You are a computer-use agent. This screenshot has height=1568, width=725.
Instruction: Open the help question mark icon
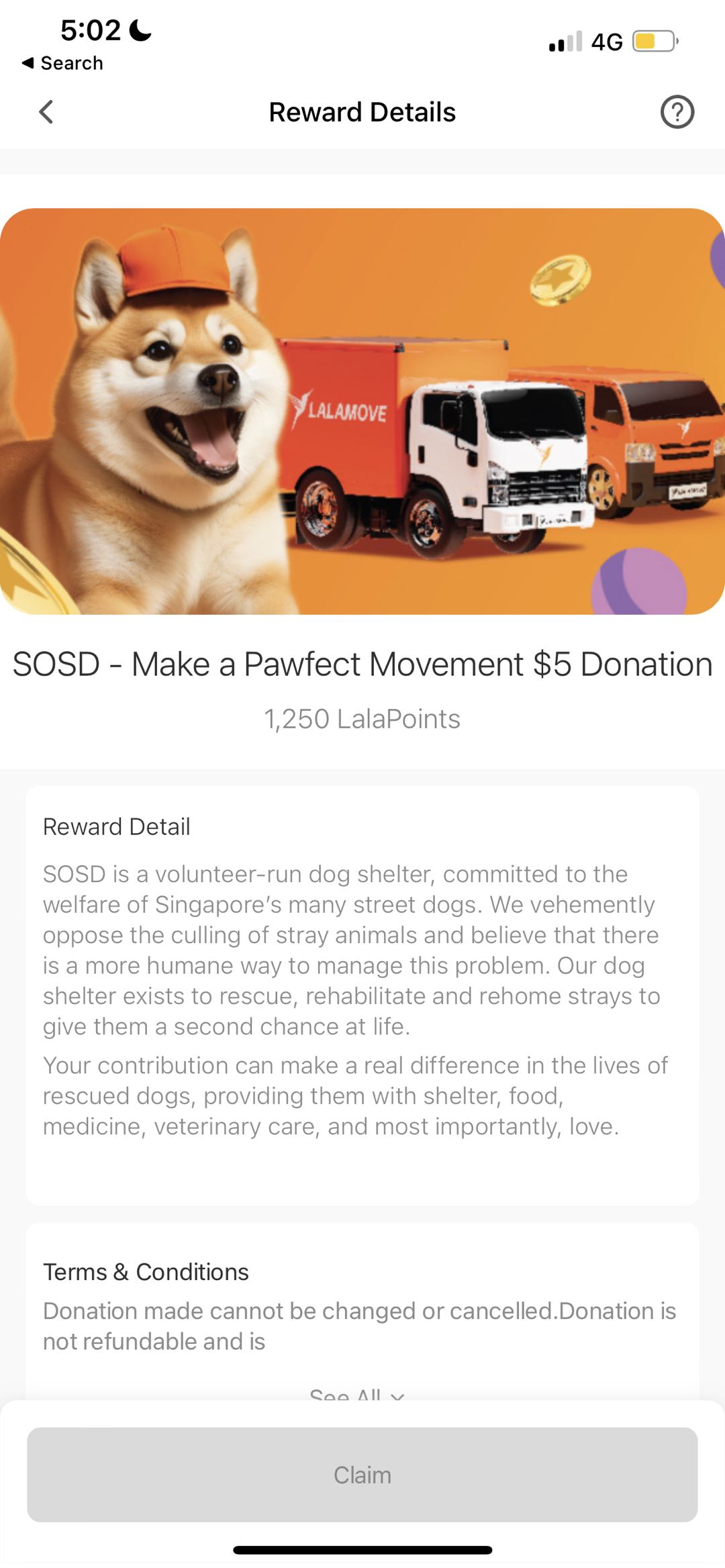tap(677, 112)
